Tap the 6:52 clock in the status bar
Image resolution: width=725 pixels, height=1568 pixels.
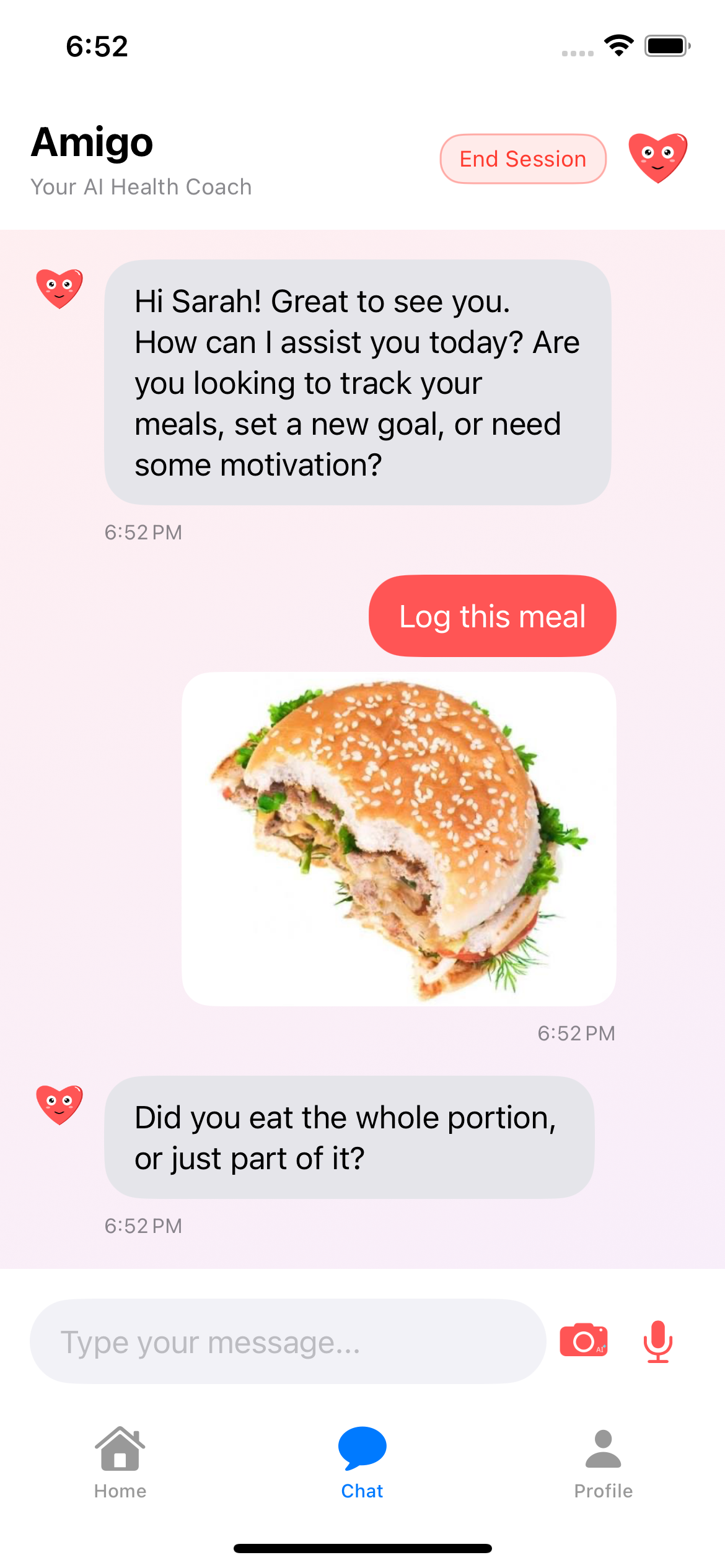(97, 46)
